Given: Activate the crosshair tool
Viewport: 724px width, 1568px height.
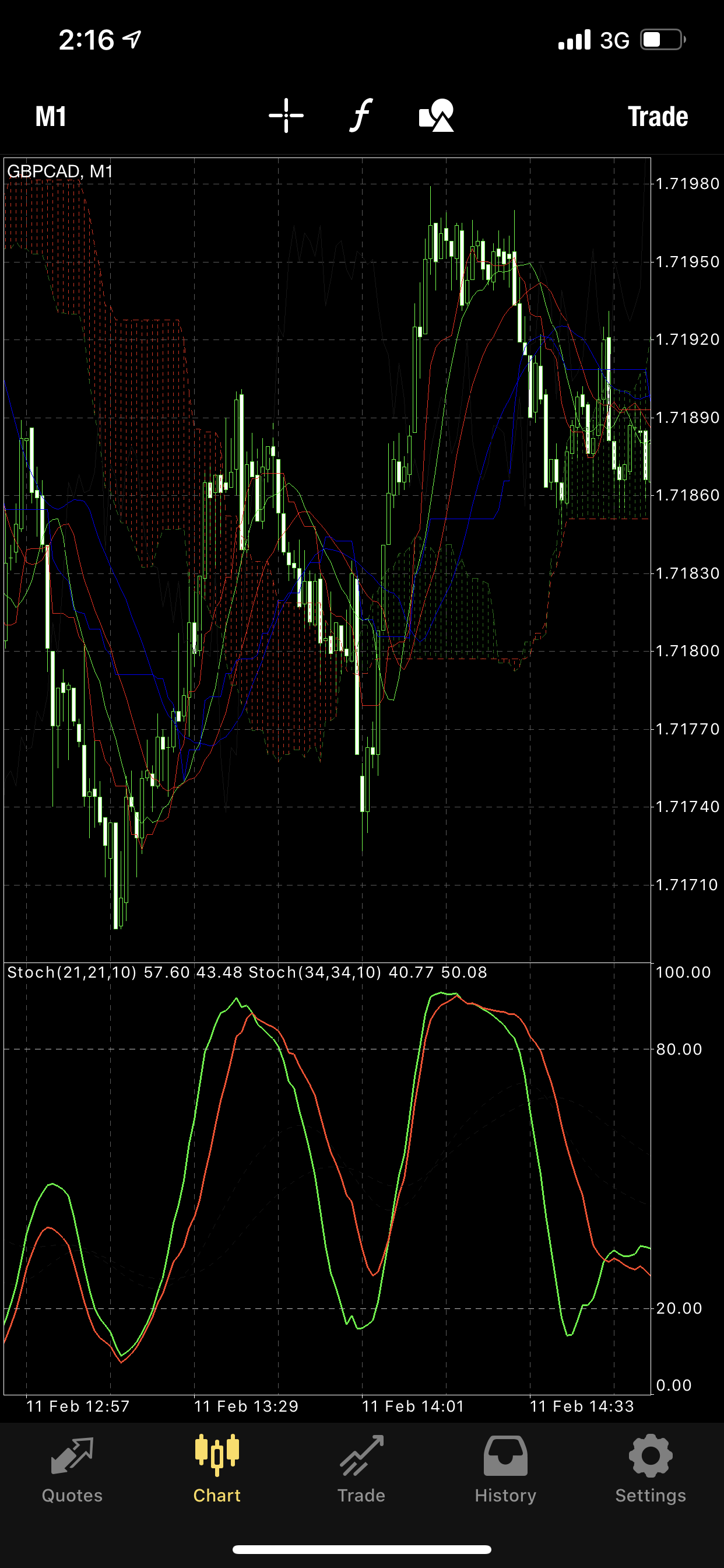Looking at the screenshot, I should [x=286, y=116].
